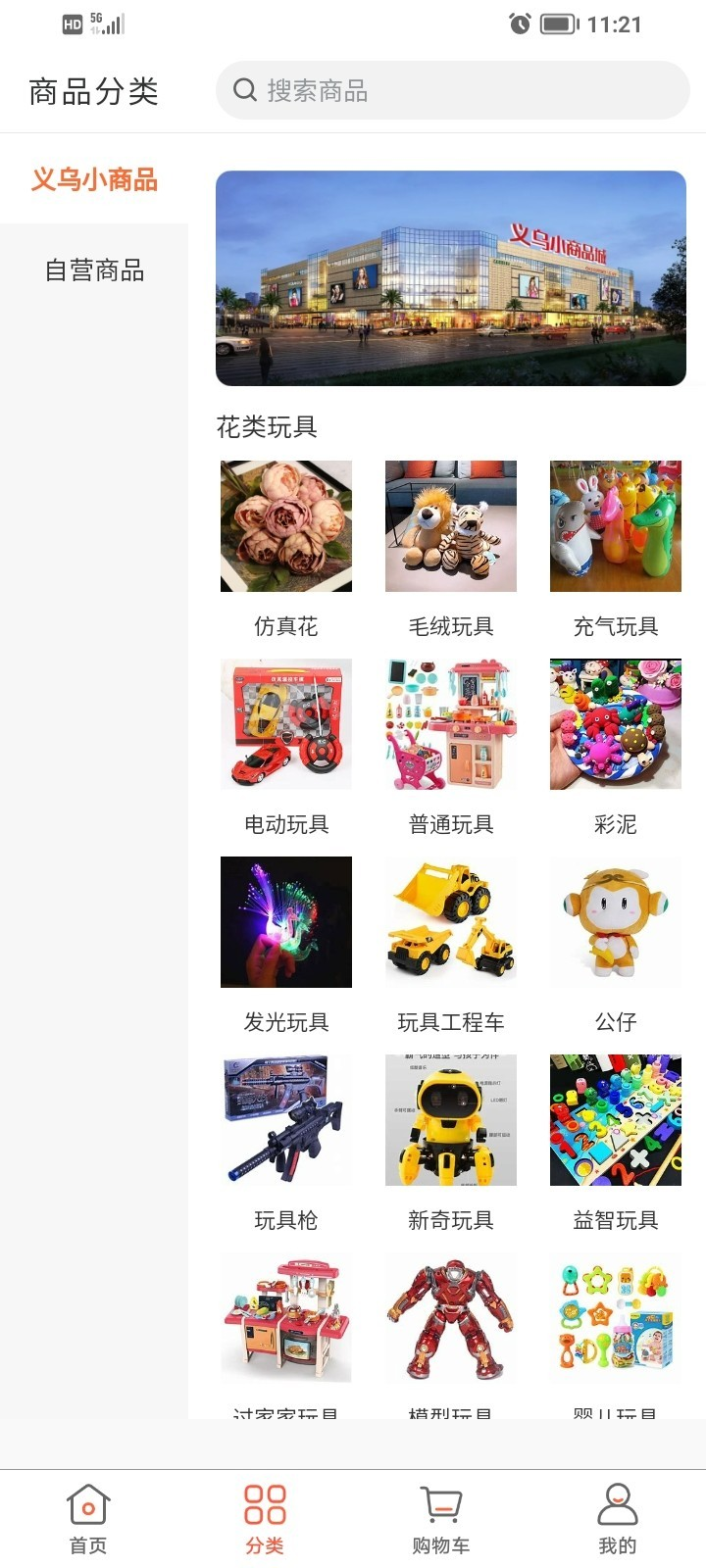
Task: Select the 义乌小商品 sidebar tab
Action: tap(93, 180)
